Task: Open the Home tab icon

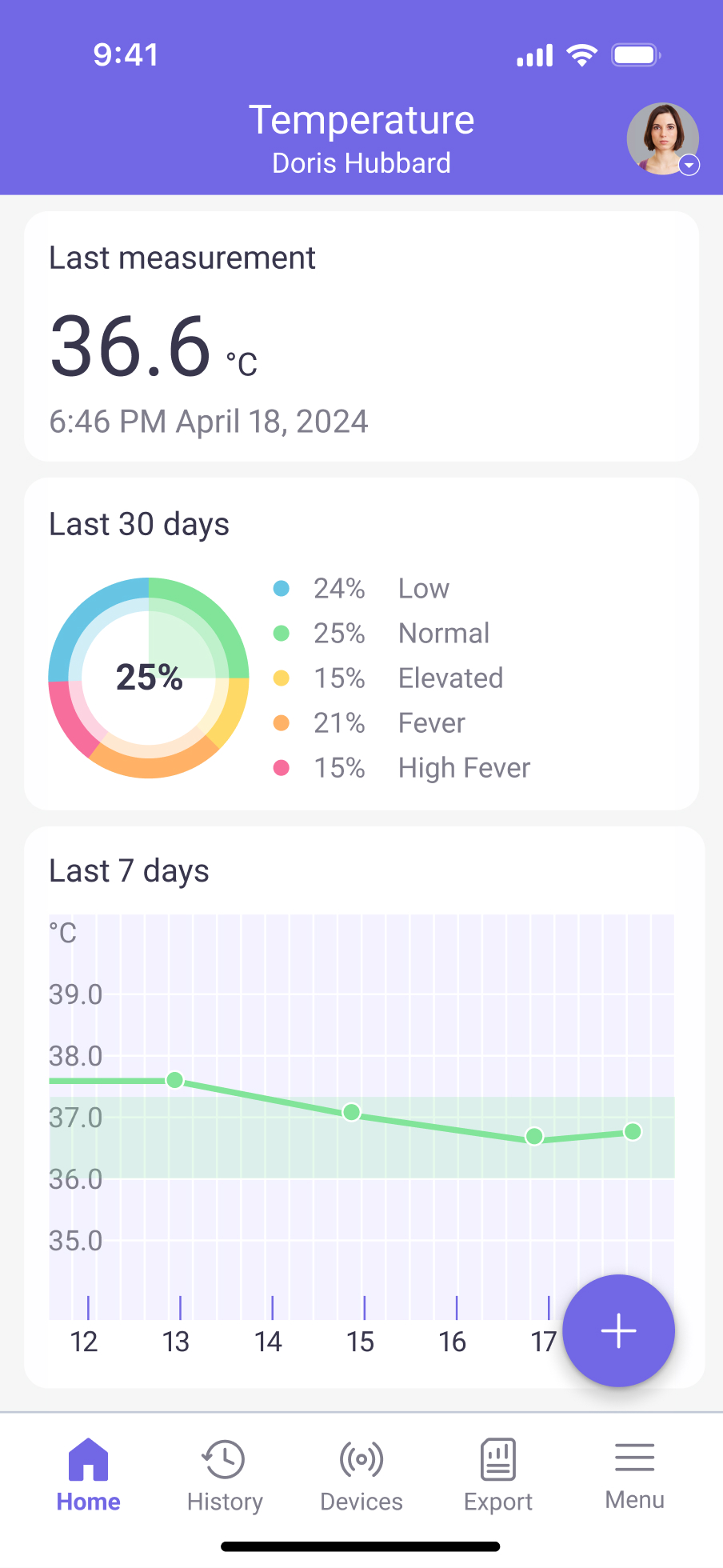Action: point(88,1459)
